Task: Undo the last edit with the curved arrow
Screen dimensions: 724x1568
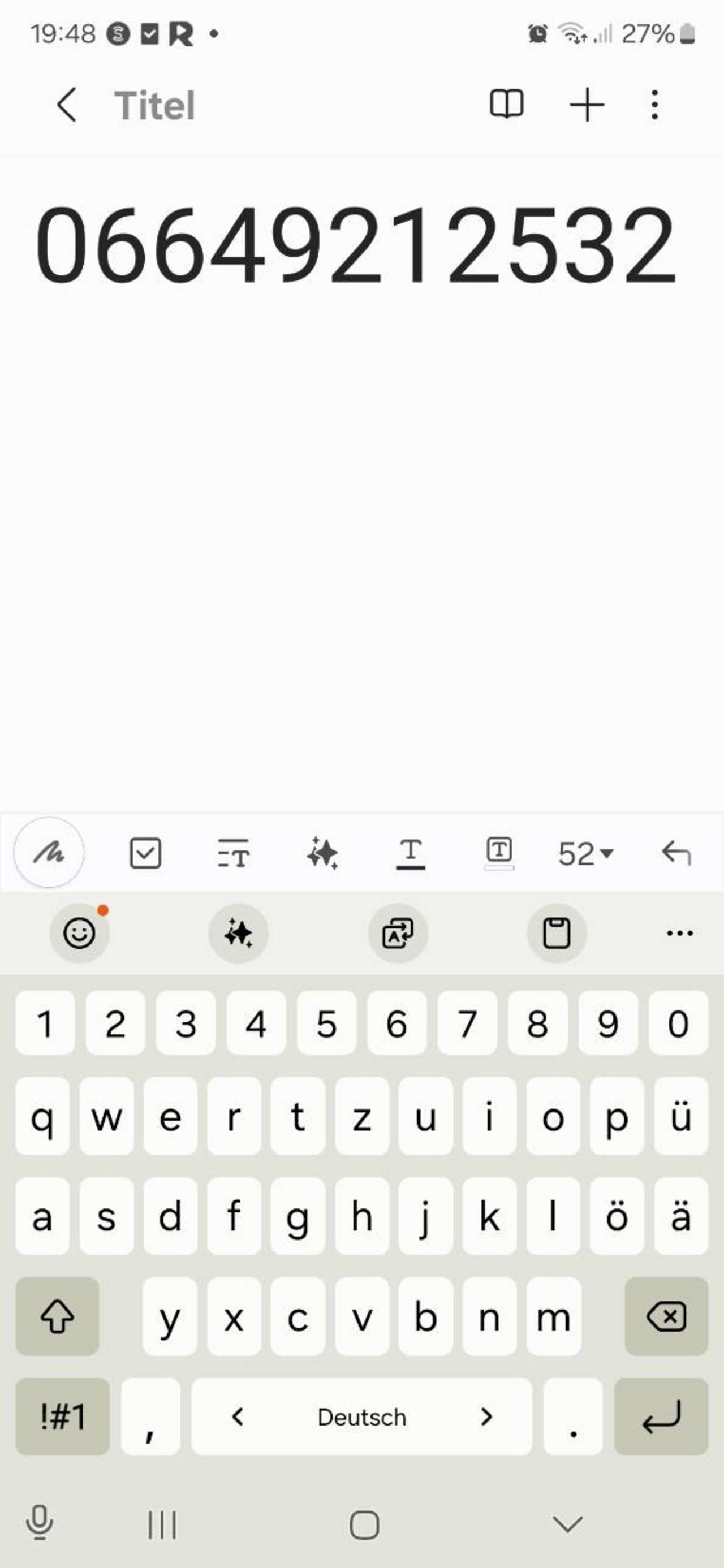Action: [676, 853]
